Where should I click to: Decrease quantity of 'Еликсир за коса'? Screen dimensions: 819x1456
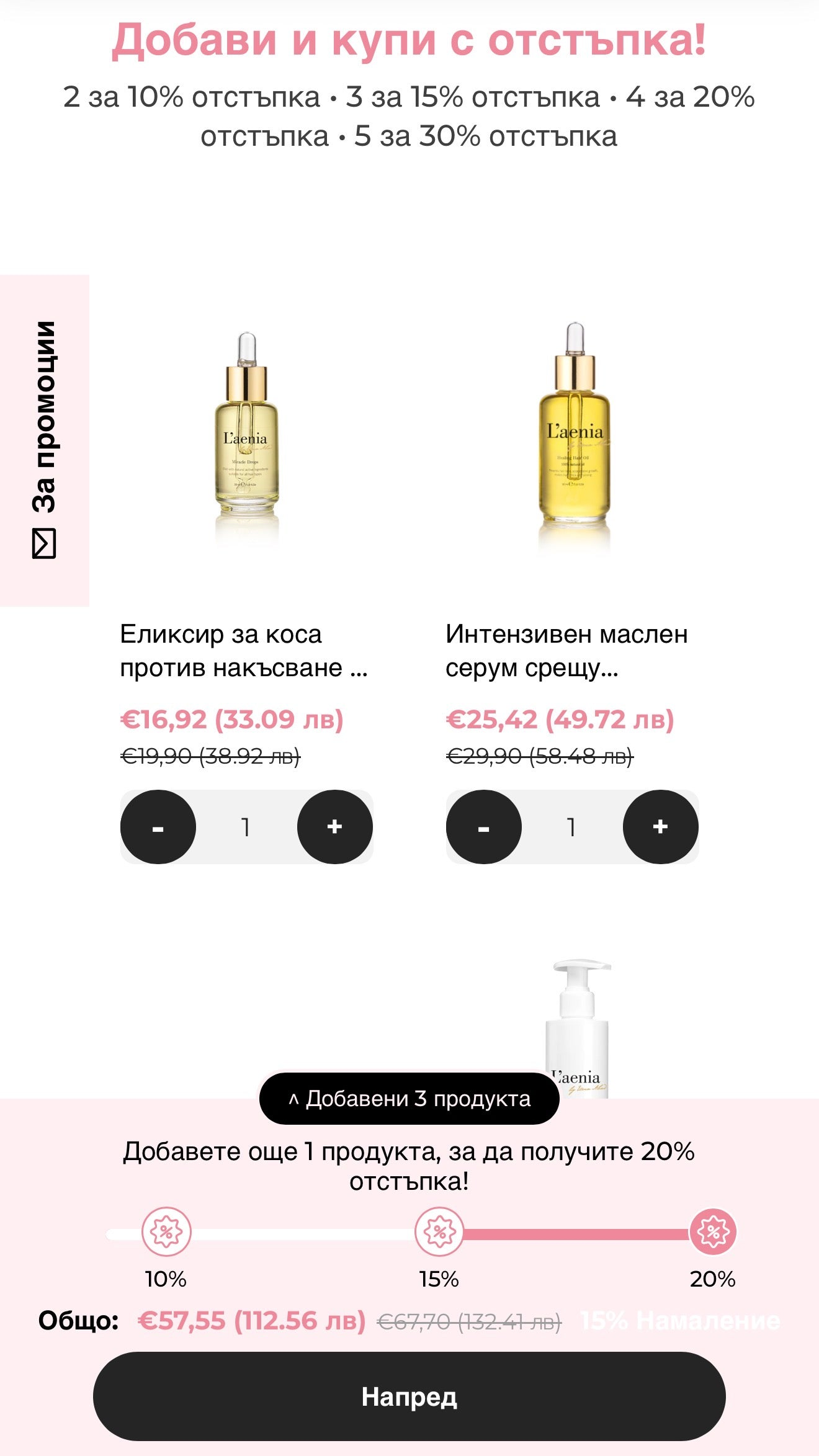click(x=158, y=827)
